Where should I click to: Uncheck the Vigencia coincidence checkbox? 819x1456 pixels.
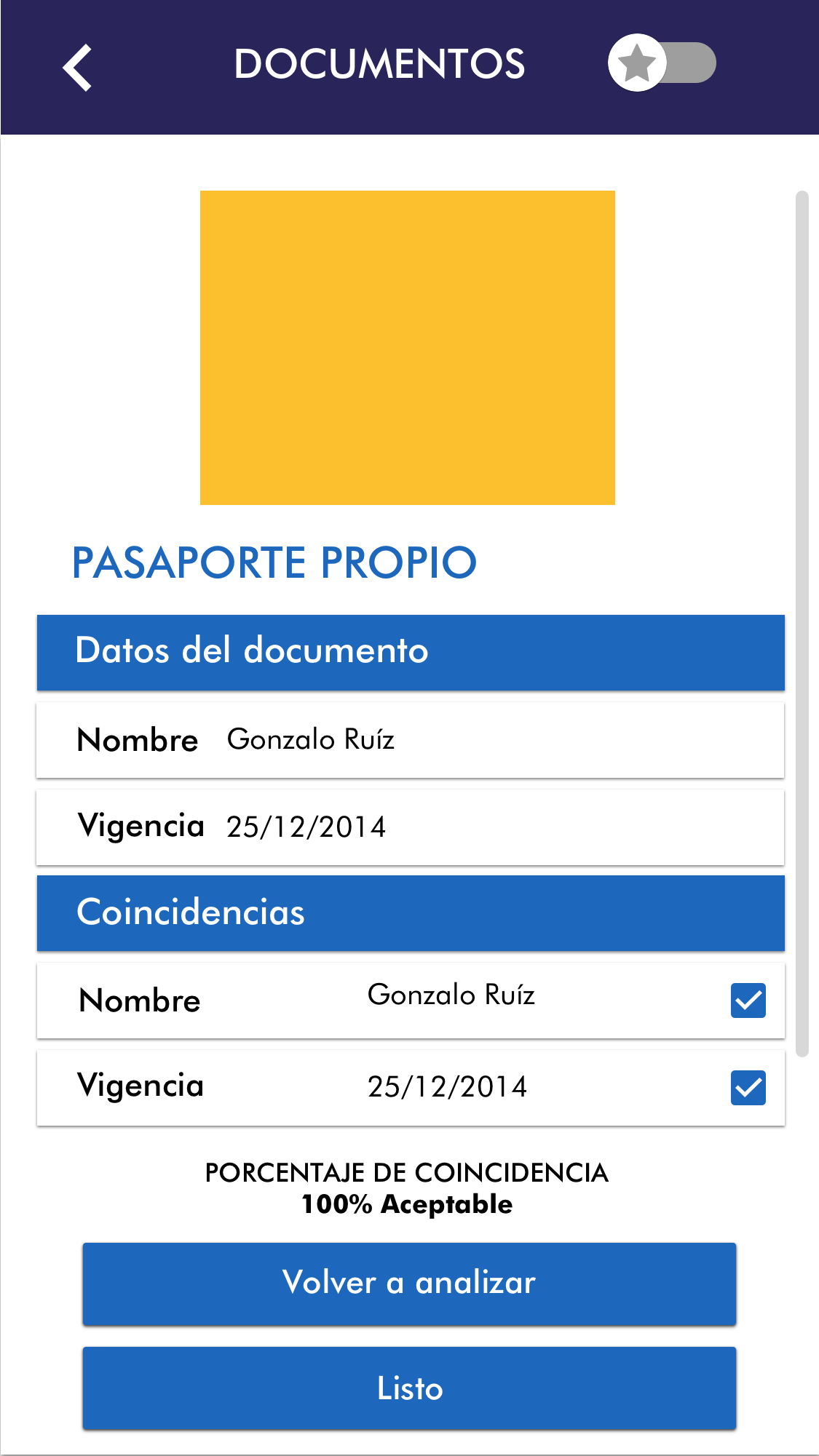[748, 1088]
